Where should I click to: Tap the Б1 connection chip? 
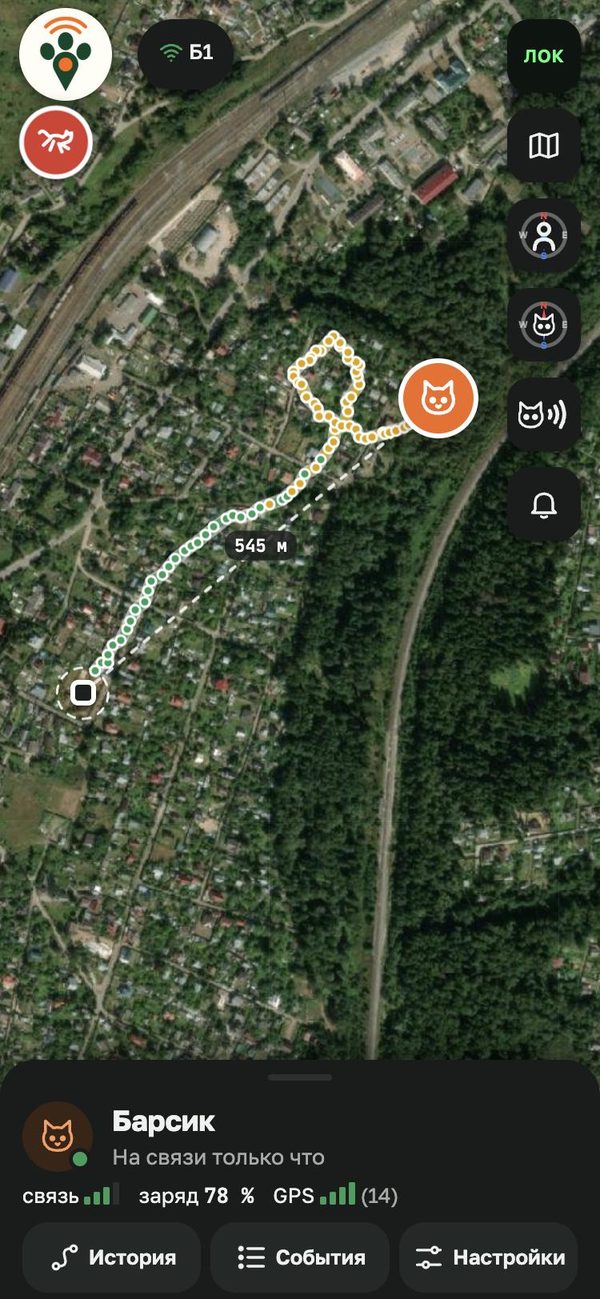[x=186, y=53]
